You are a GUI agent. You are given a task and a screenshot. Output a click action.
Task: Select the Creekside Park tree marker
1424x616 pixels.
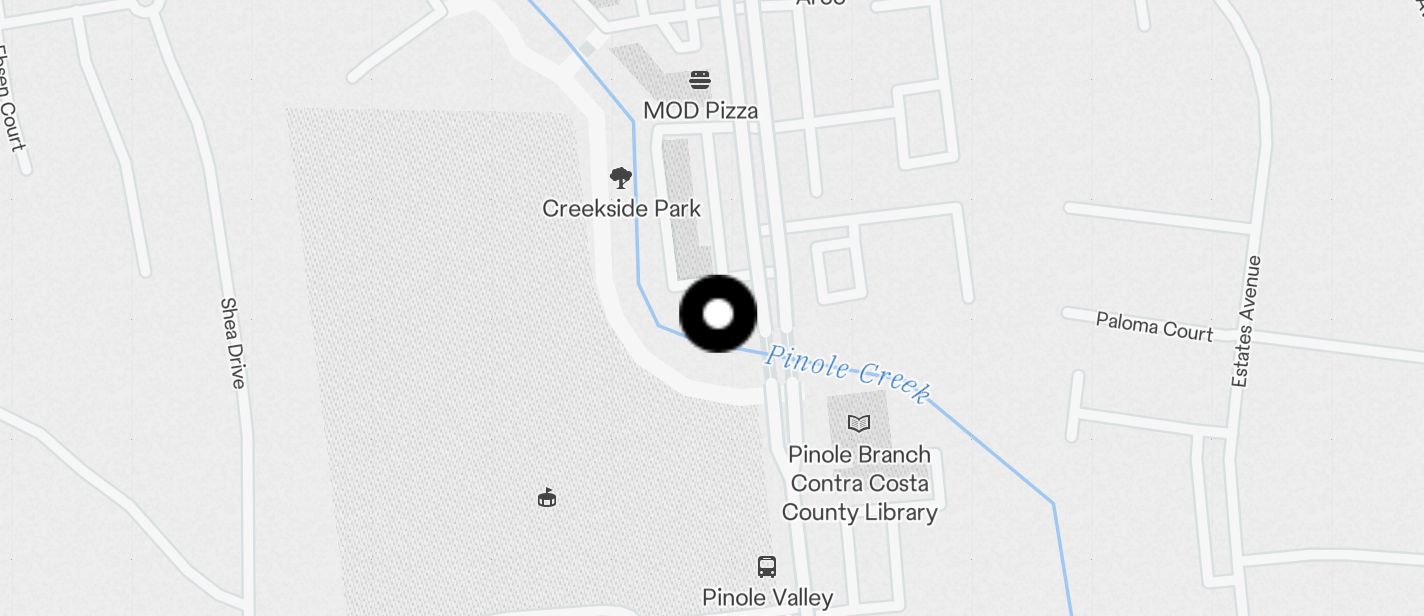(x=621, y=179)
